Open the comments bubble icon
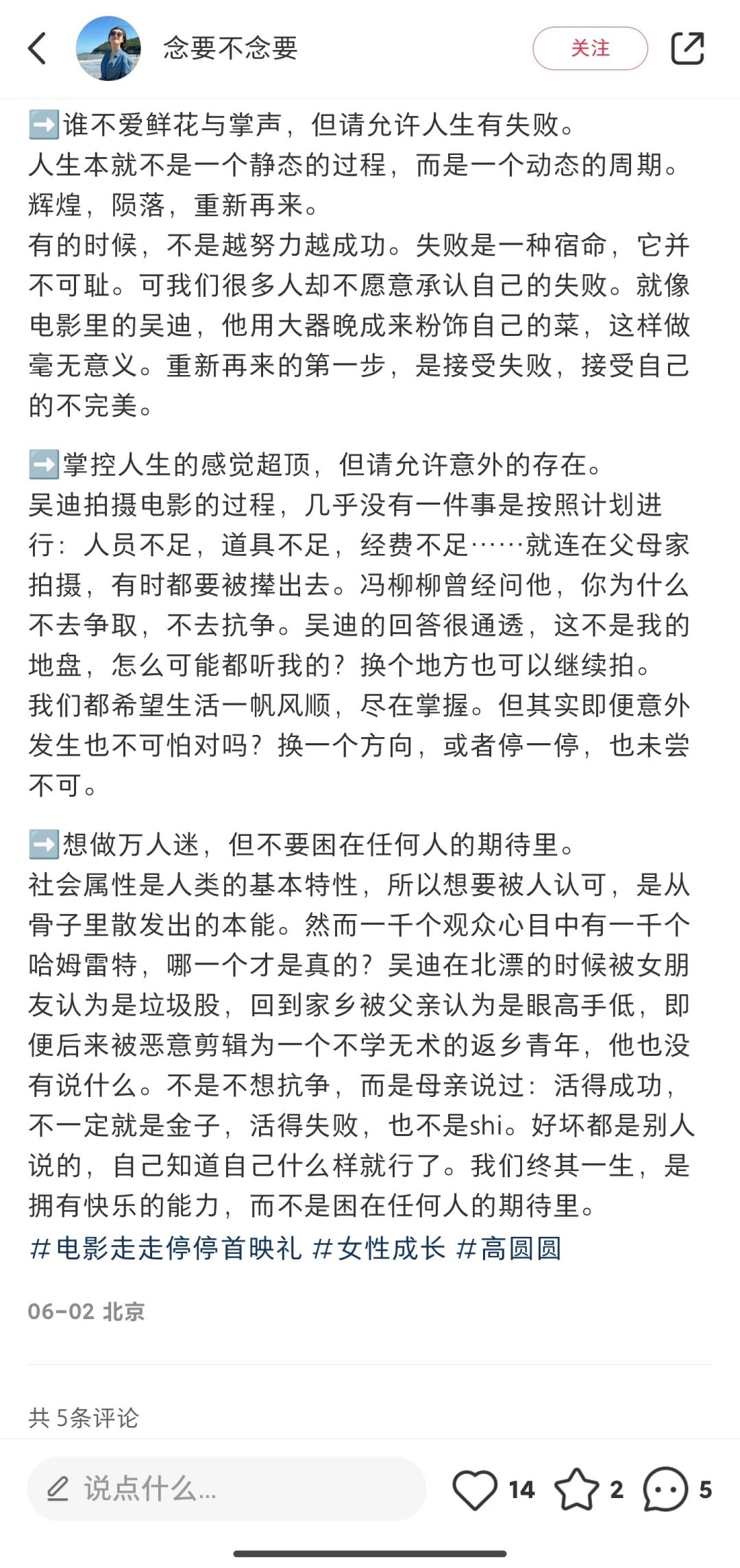 [x=665, y=1489]
